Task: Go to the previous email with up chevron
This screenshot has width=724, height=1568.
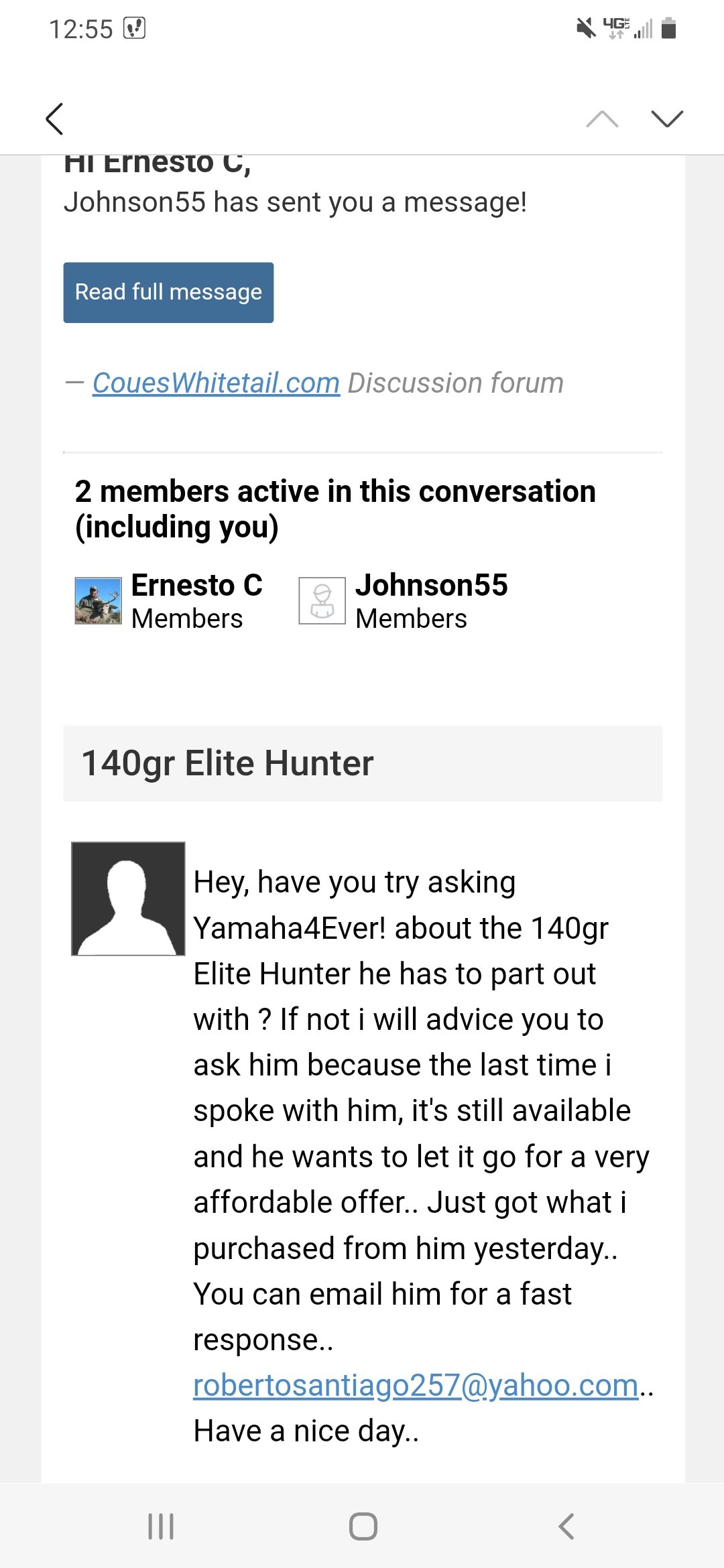Action: point(601,119)
